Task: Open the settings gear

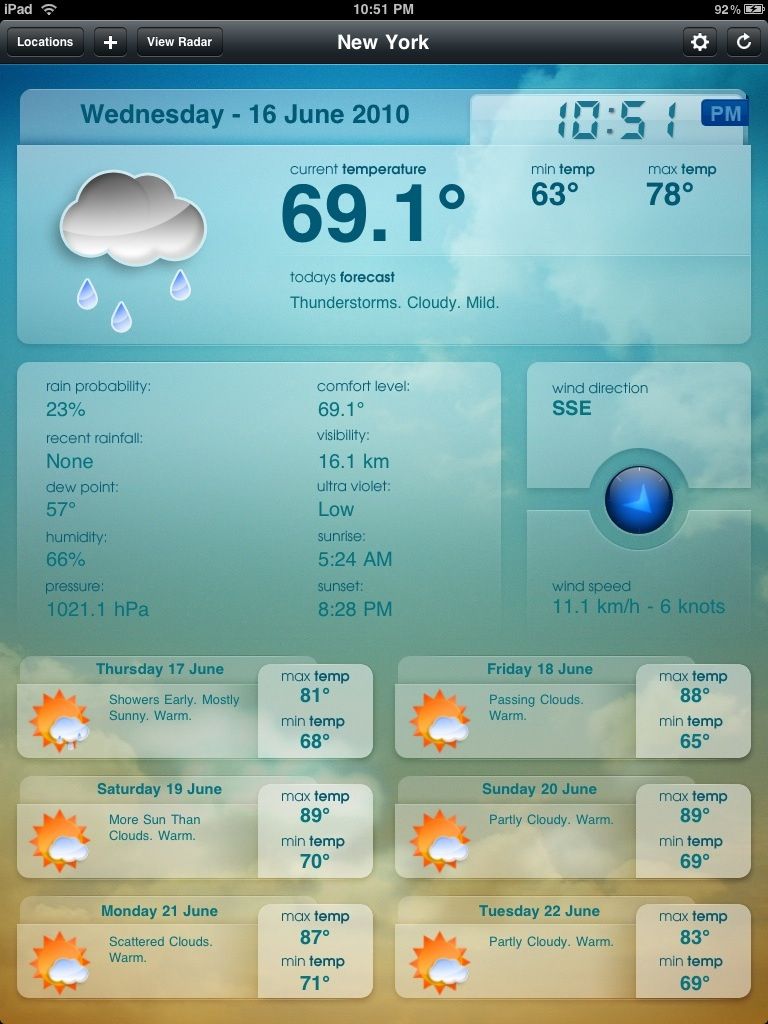Action: tap(700, 42)
